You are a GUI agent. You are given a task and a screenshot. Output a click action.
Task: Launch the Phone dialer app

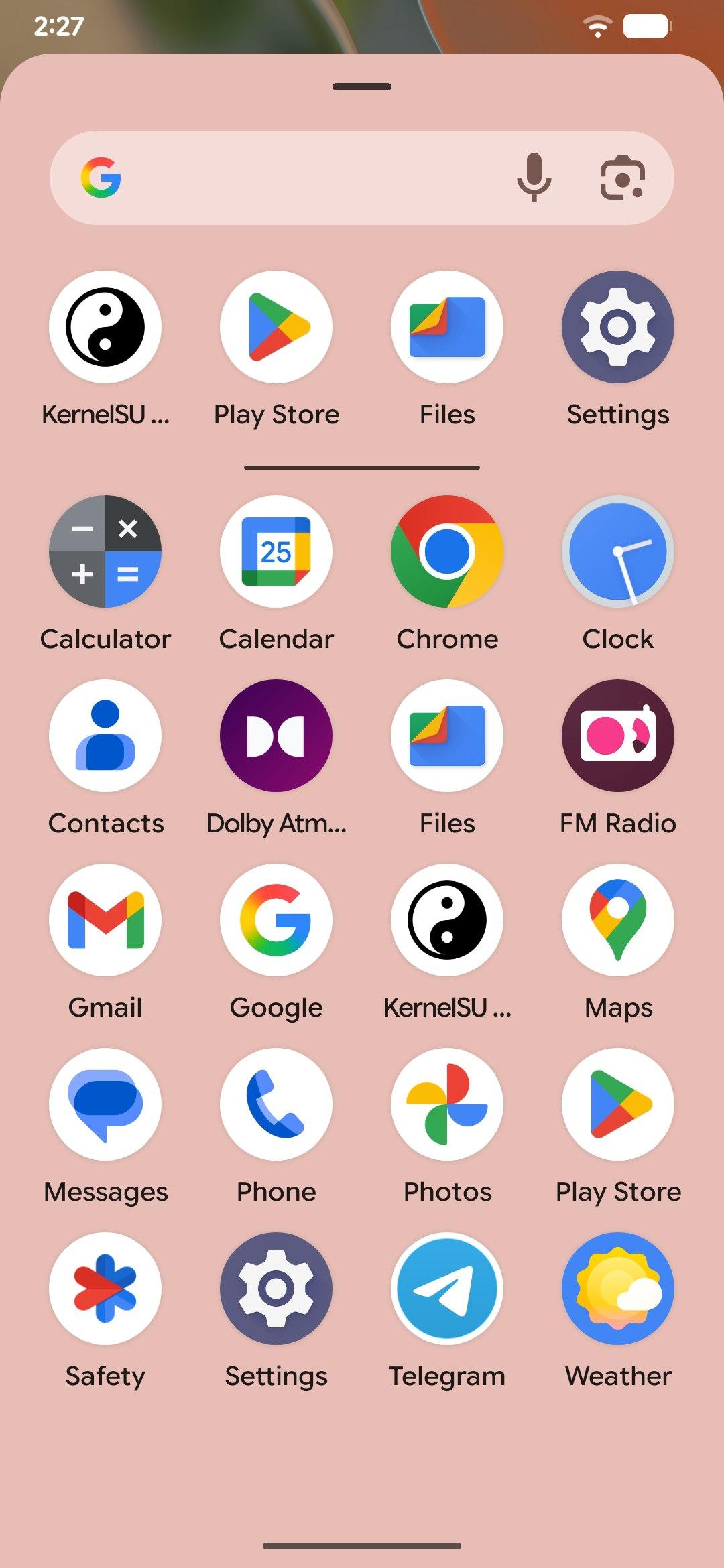tap(276, 1104)
